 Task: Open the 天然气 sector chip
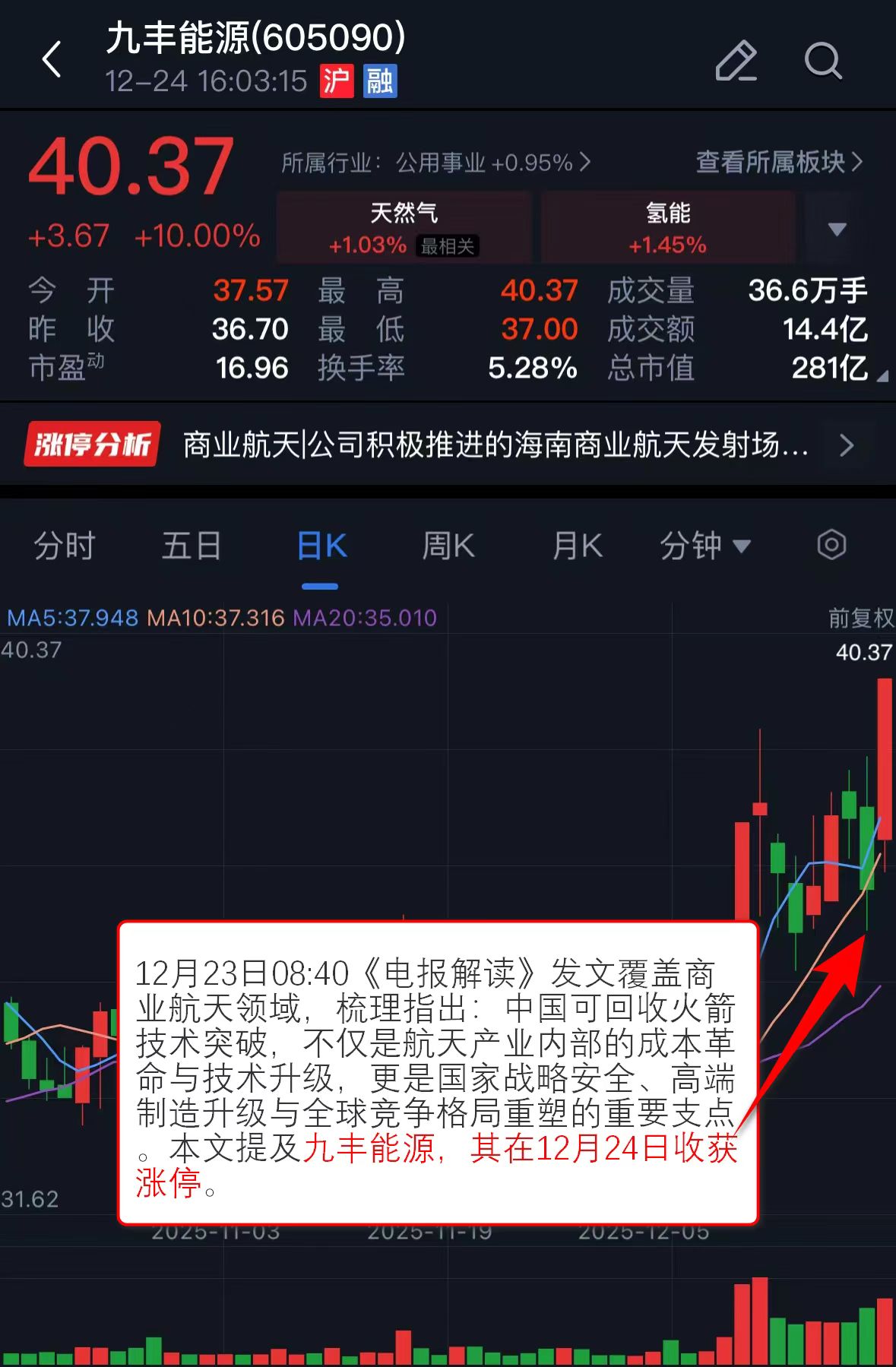coord(404,227)
